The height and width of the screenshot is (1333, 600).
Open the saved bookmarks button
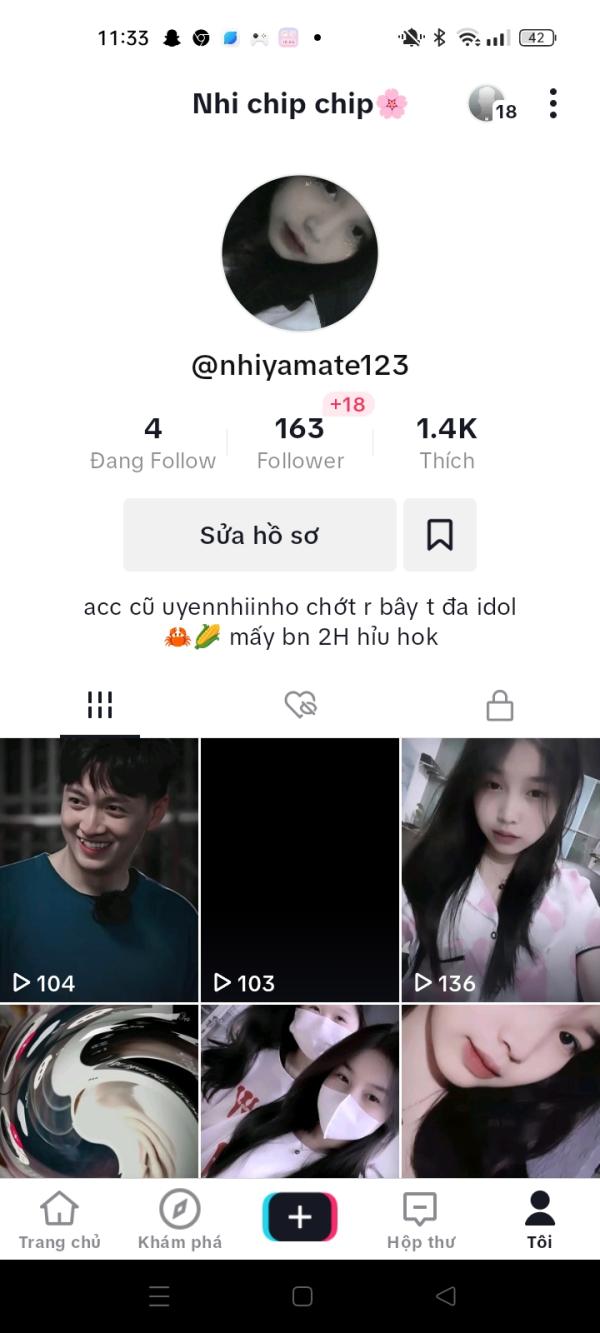pos(440,535)
